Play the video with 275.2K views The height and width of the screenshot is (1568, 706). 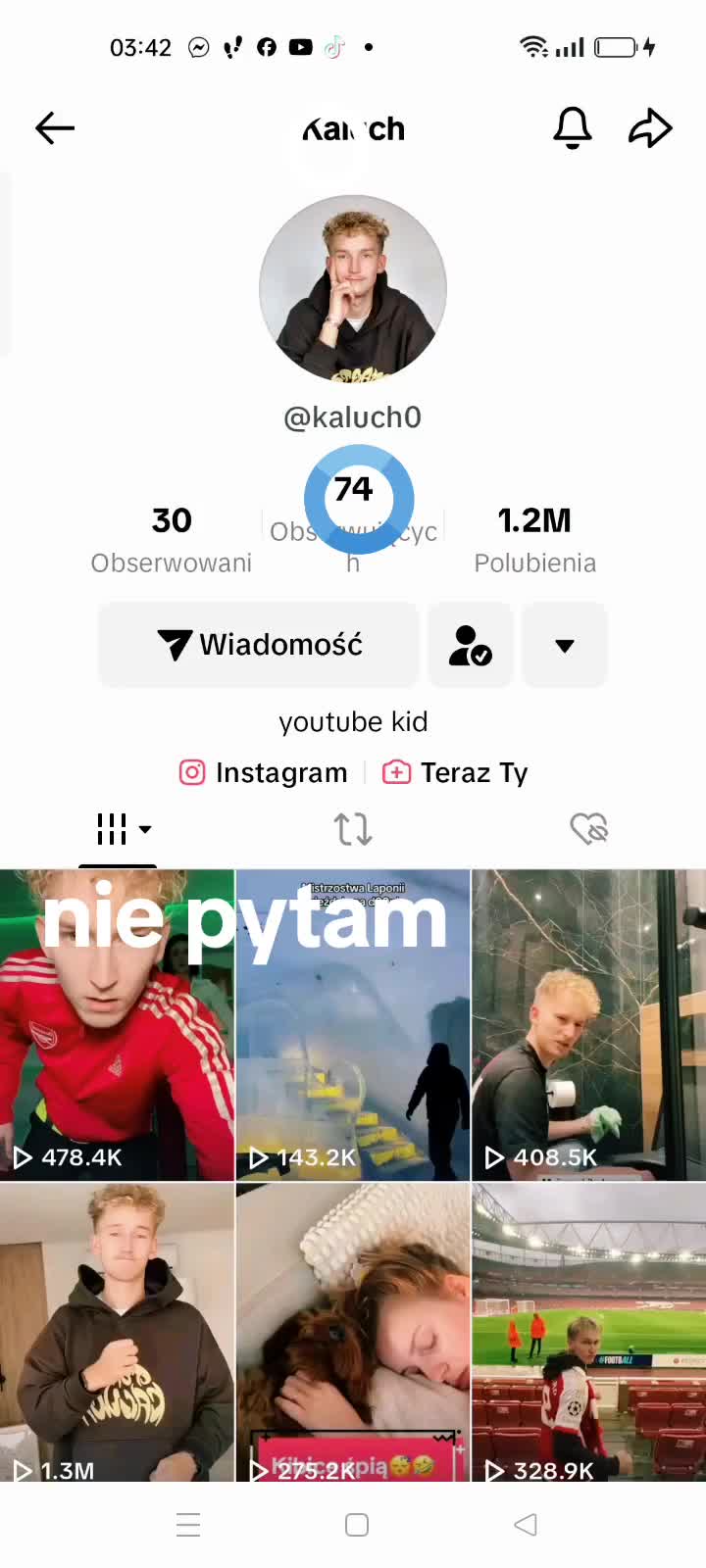tap(353, 1332)
